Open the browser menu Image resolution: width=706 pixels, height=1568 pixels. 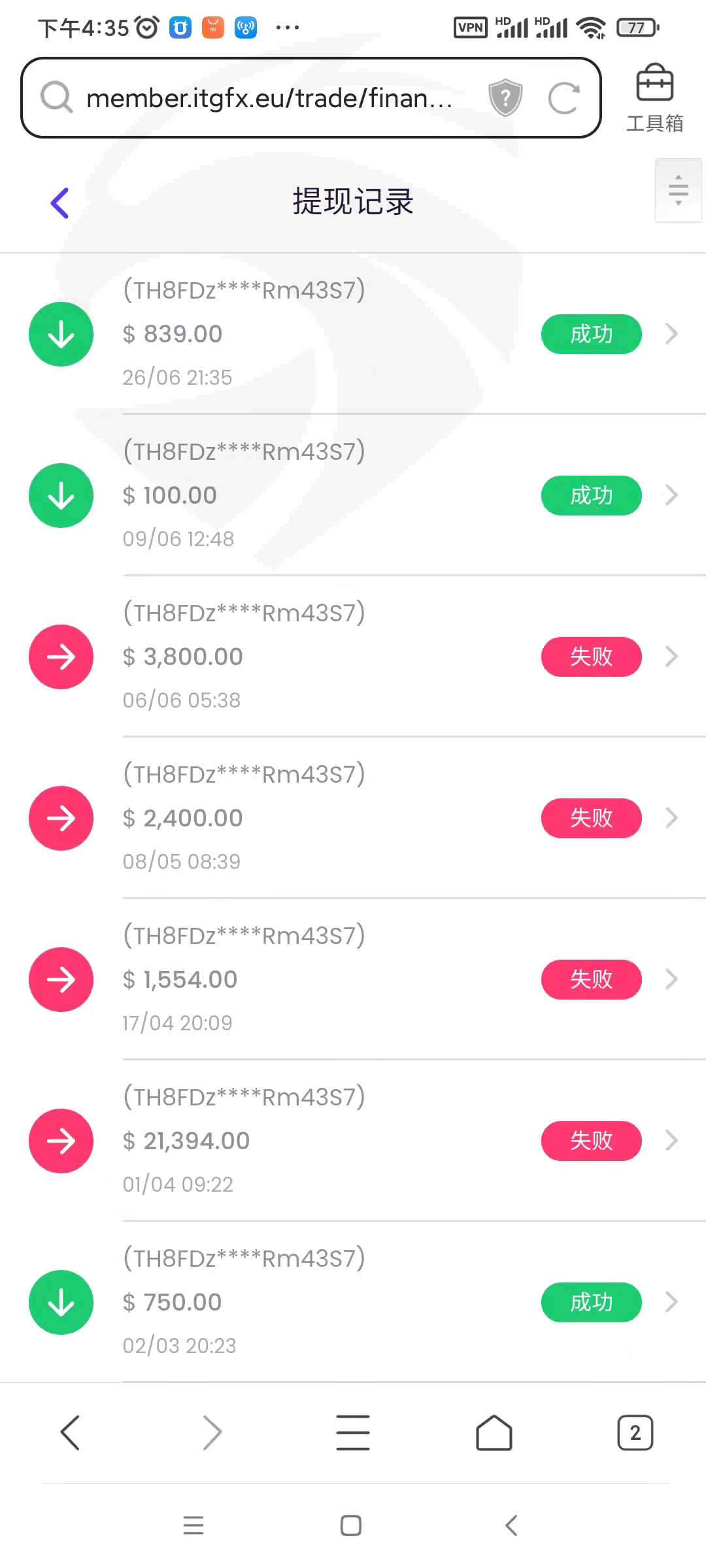pos(353,1433)
